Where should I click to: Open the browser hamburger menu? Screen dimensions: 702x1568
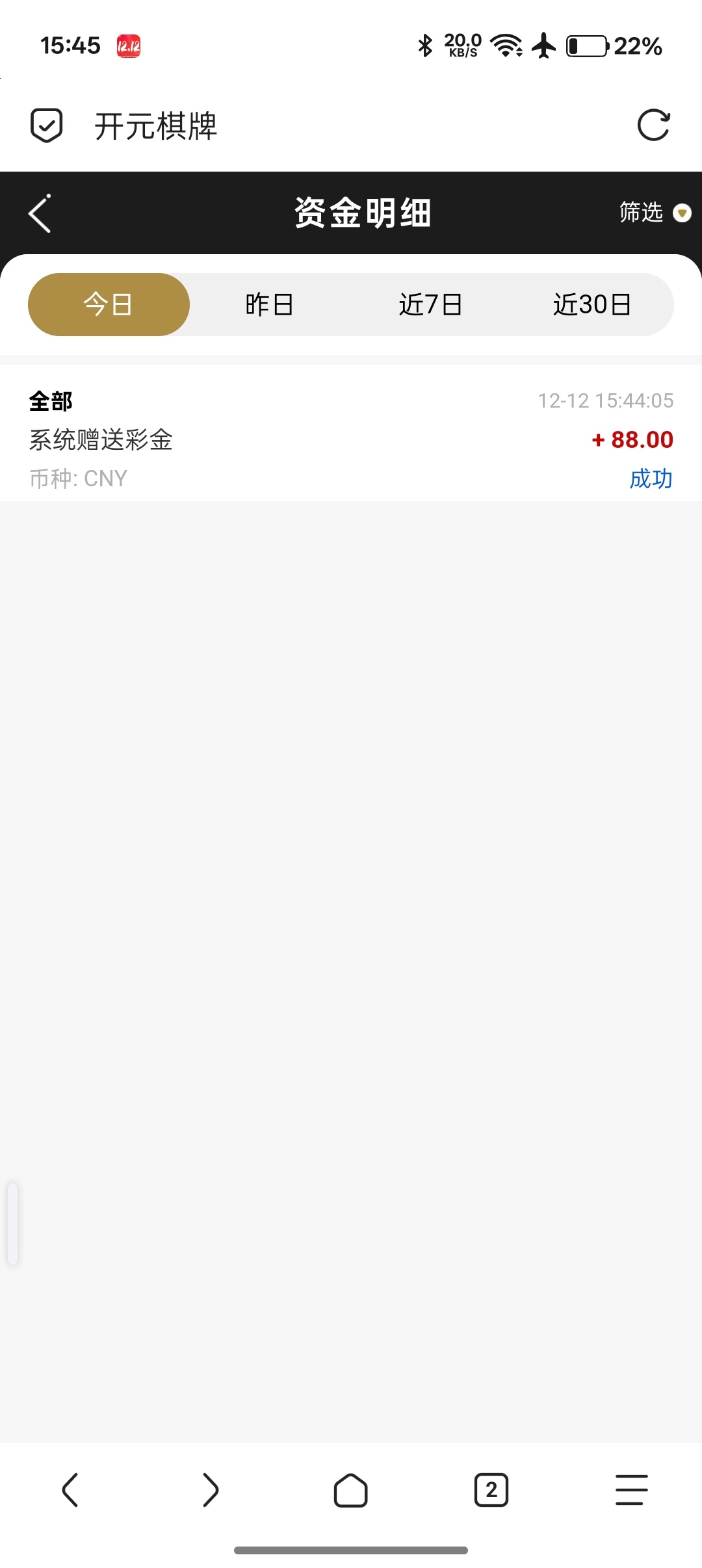(632, 1490)
